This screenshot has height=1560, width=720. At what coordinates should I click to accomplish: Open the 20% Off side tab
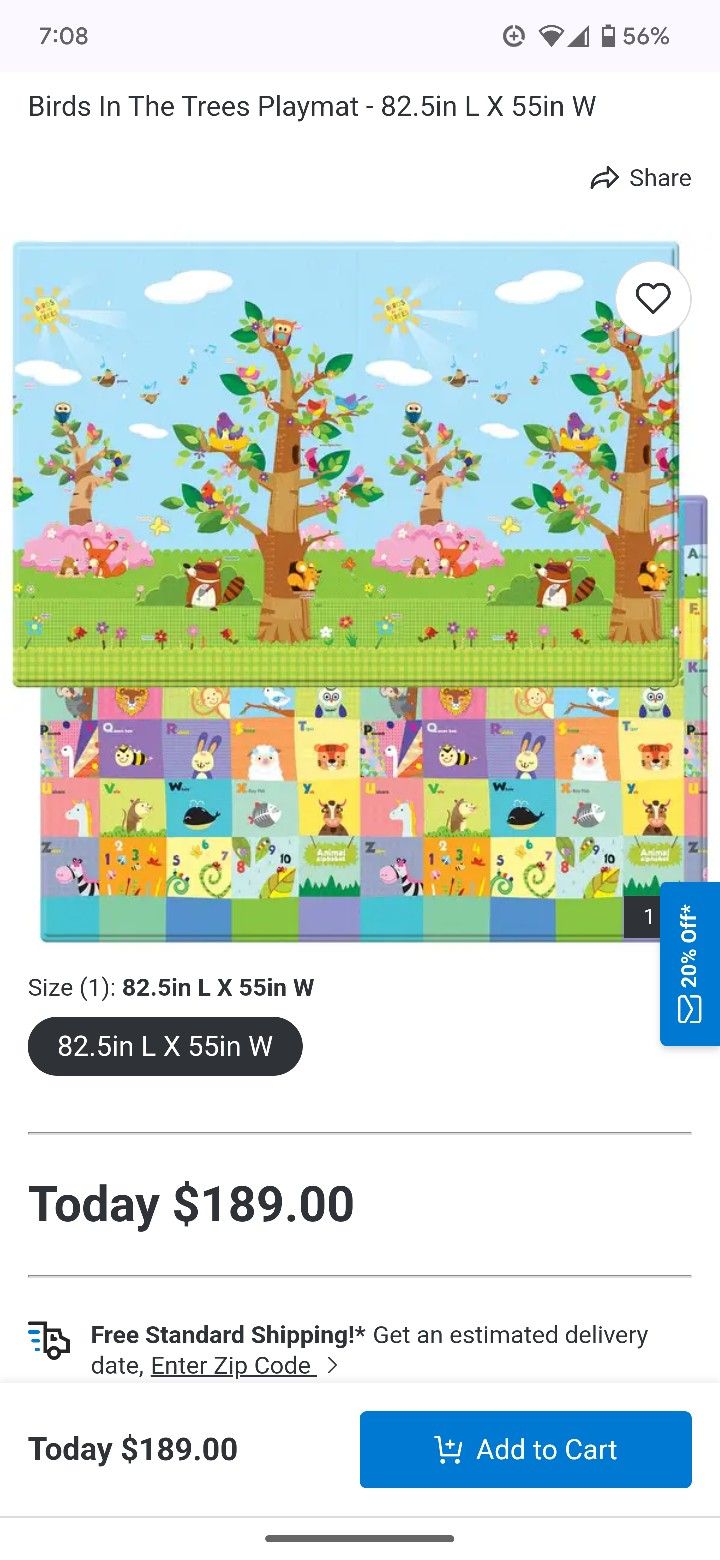(x=690, y=964)
